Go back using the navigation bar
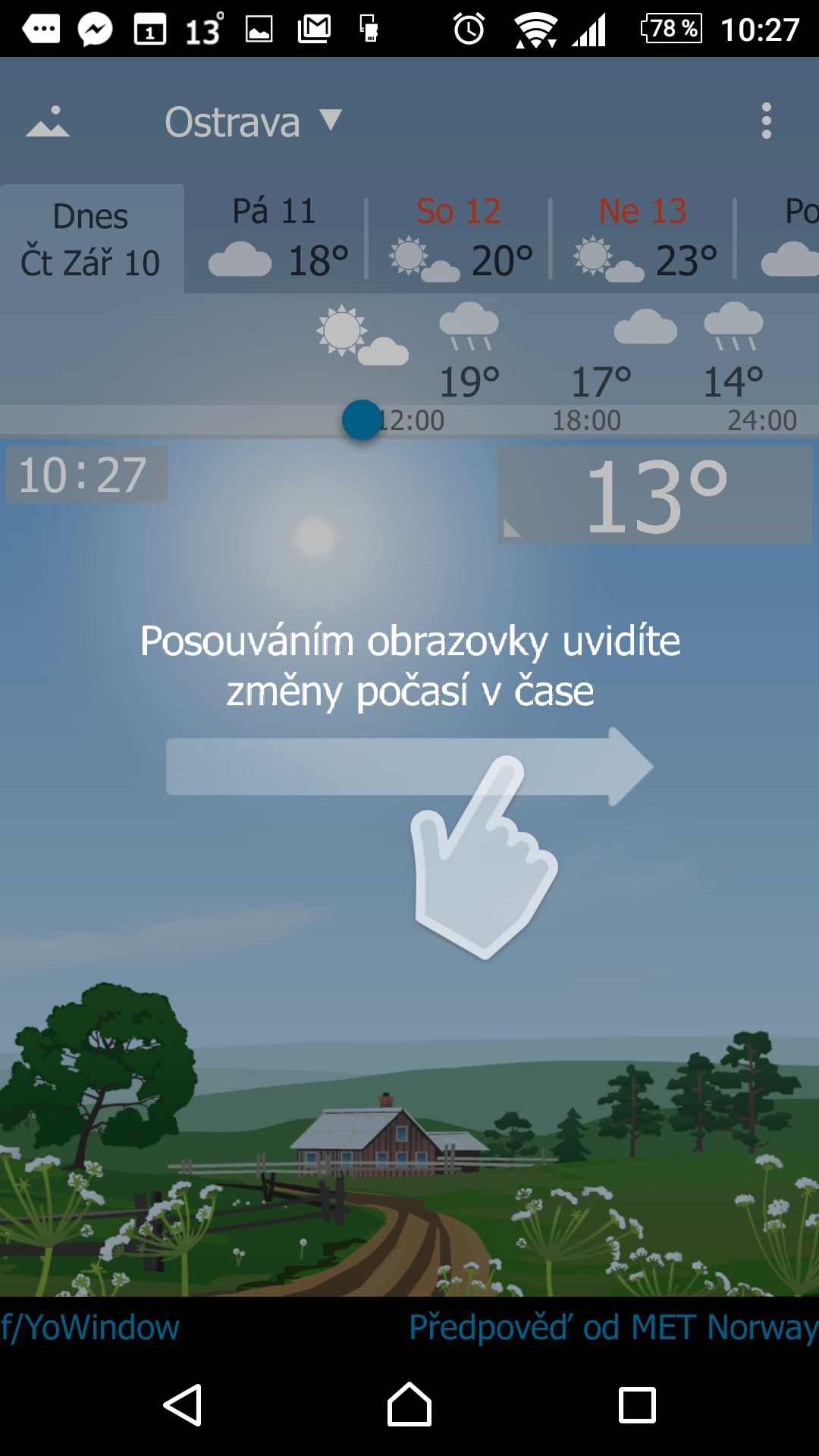Viewport: 819px width, 1456px height. click(183, 1405)
